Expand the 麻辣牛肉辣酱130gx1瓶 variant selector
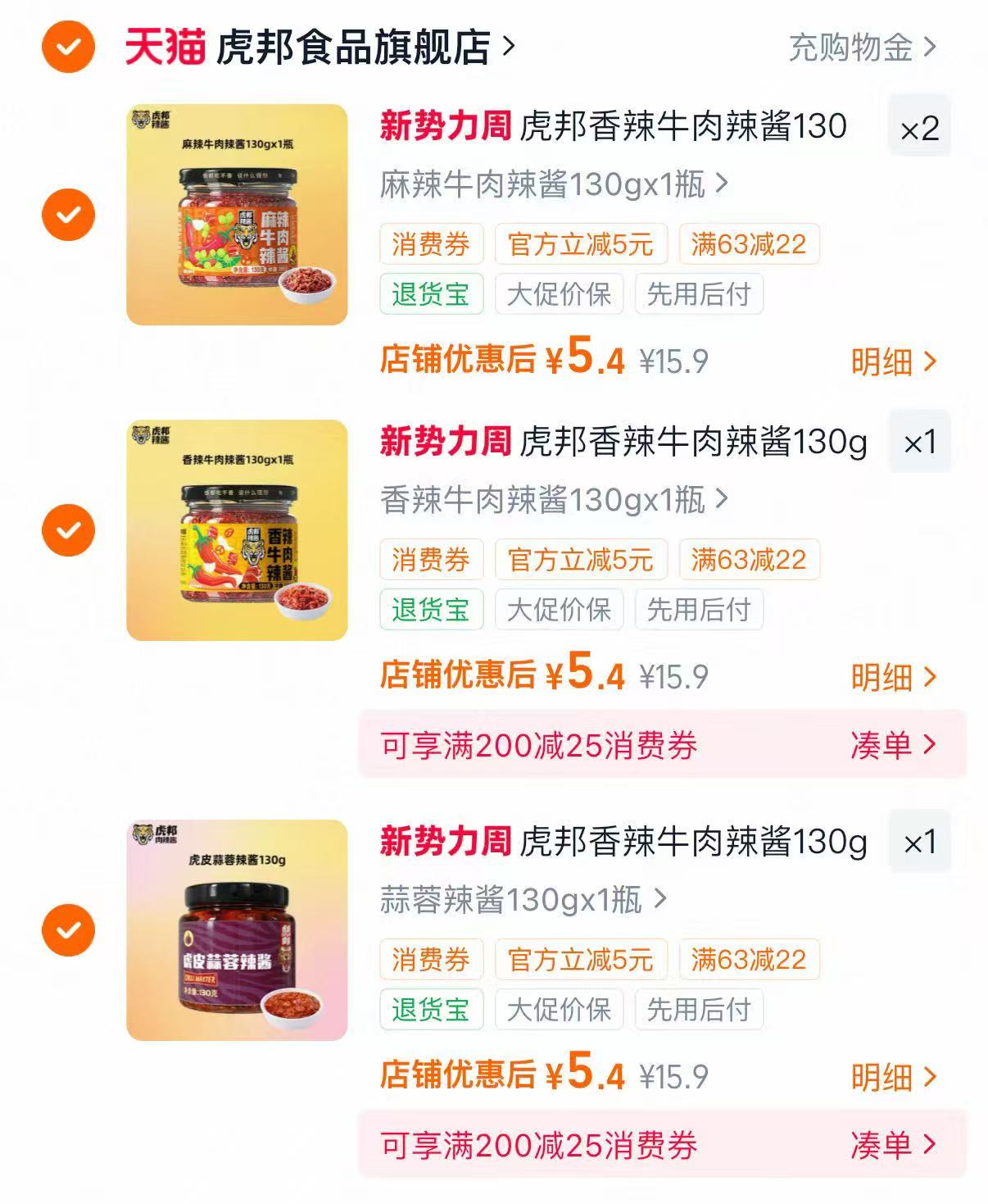This screenshot has height=1204, width=988. [554, 184]
